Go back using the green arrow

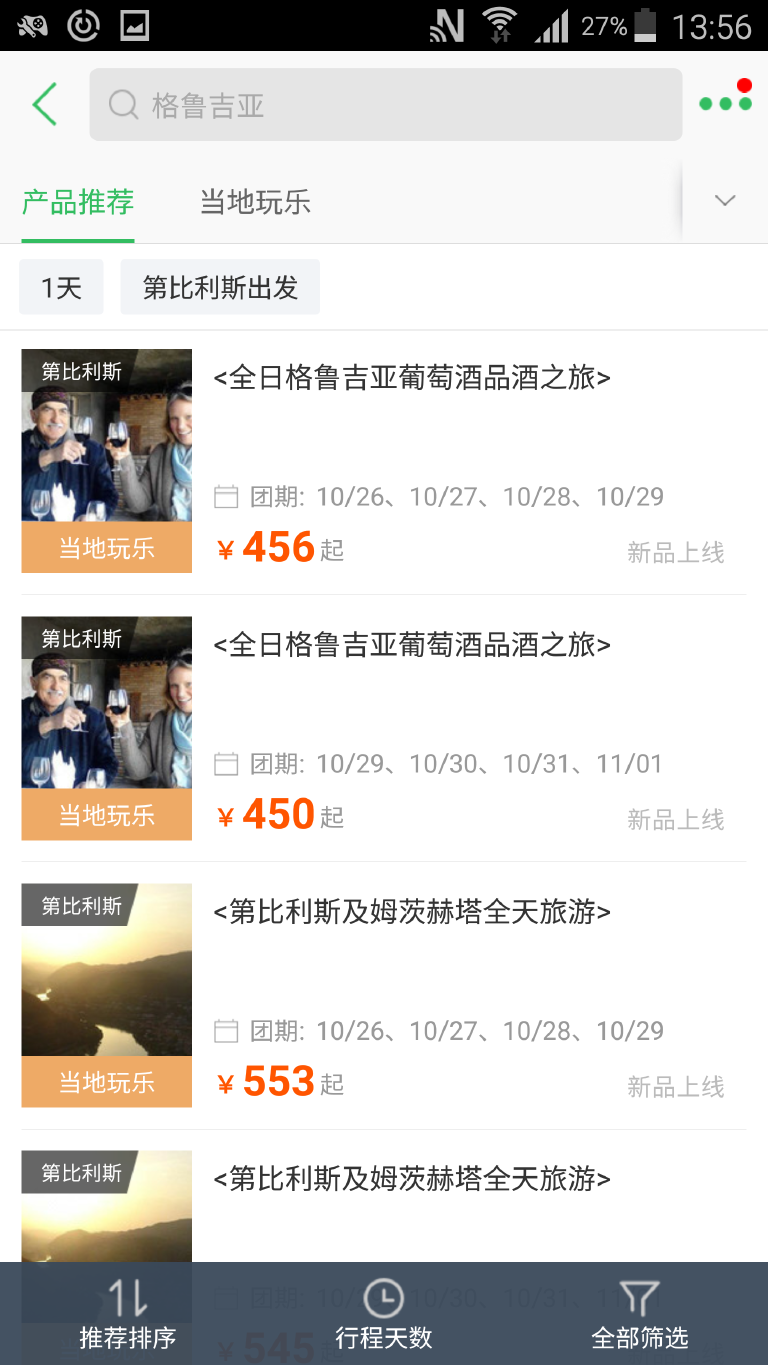coord(44,105)
